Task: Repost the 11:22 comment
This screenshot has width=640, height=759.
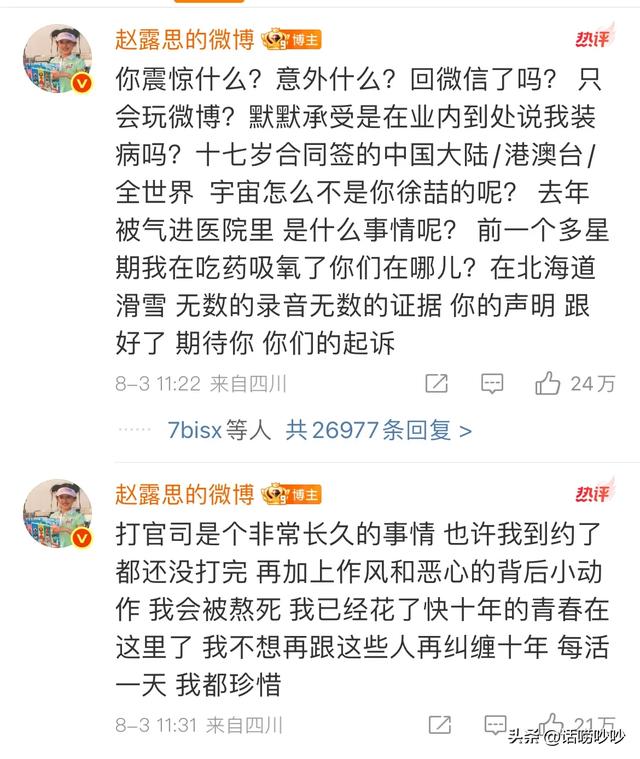Action: pyautogui.click(x=436, y=383)
